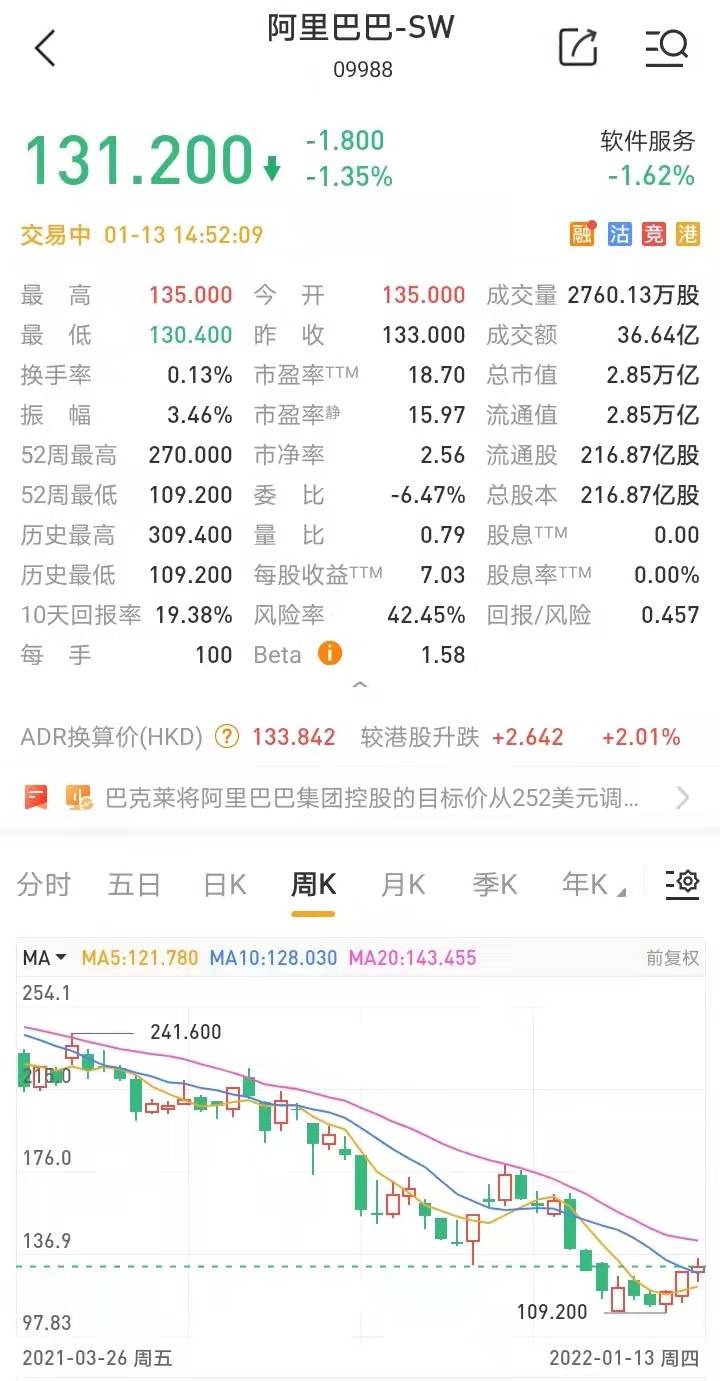Open the 软件服务 sector link
The width and height of the screenshot is (720, 1381).
coord(647,140)
